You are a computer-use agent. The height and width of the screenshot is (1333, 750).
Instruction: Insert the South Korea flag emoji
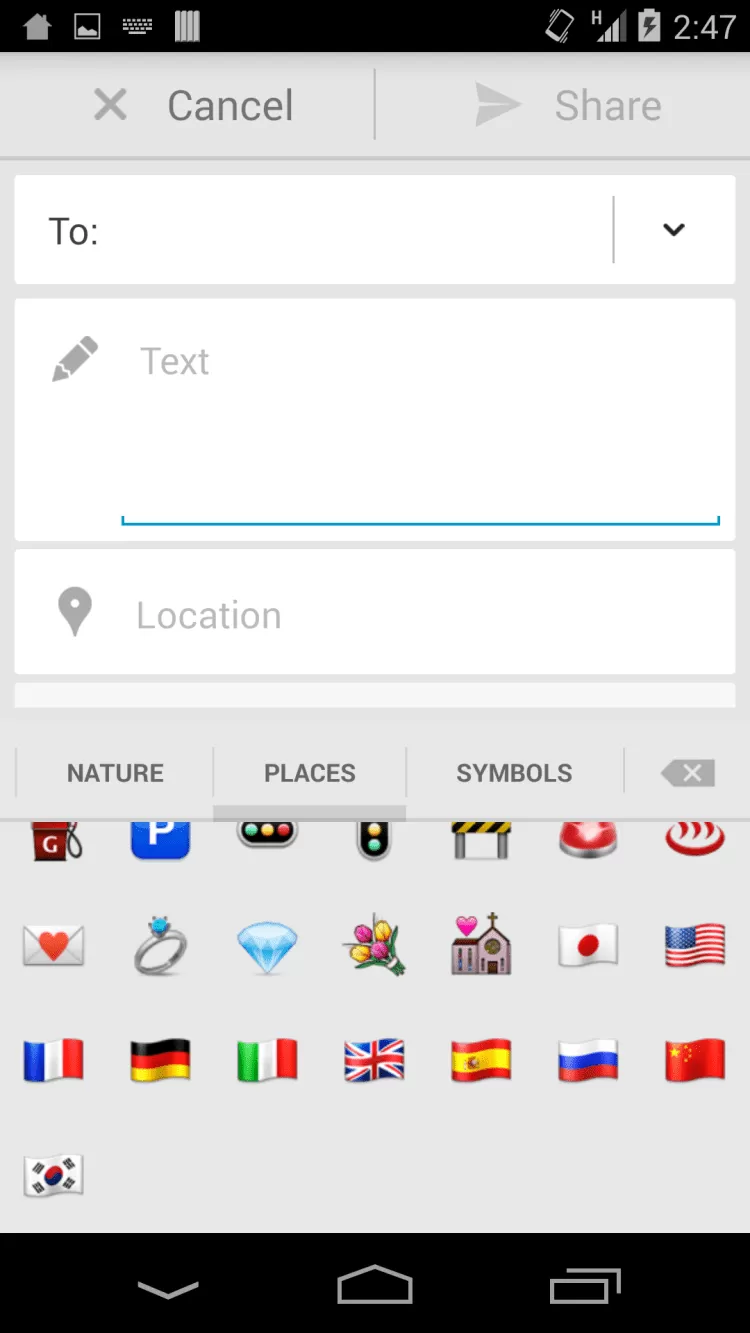coord(54,1175)
